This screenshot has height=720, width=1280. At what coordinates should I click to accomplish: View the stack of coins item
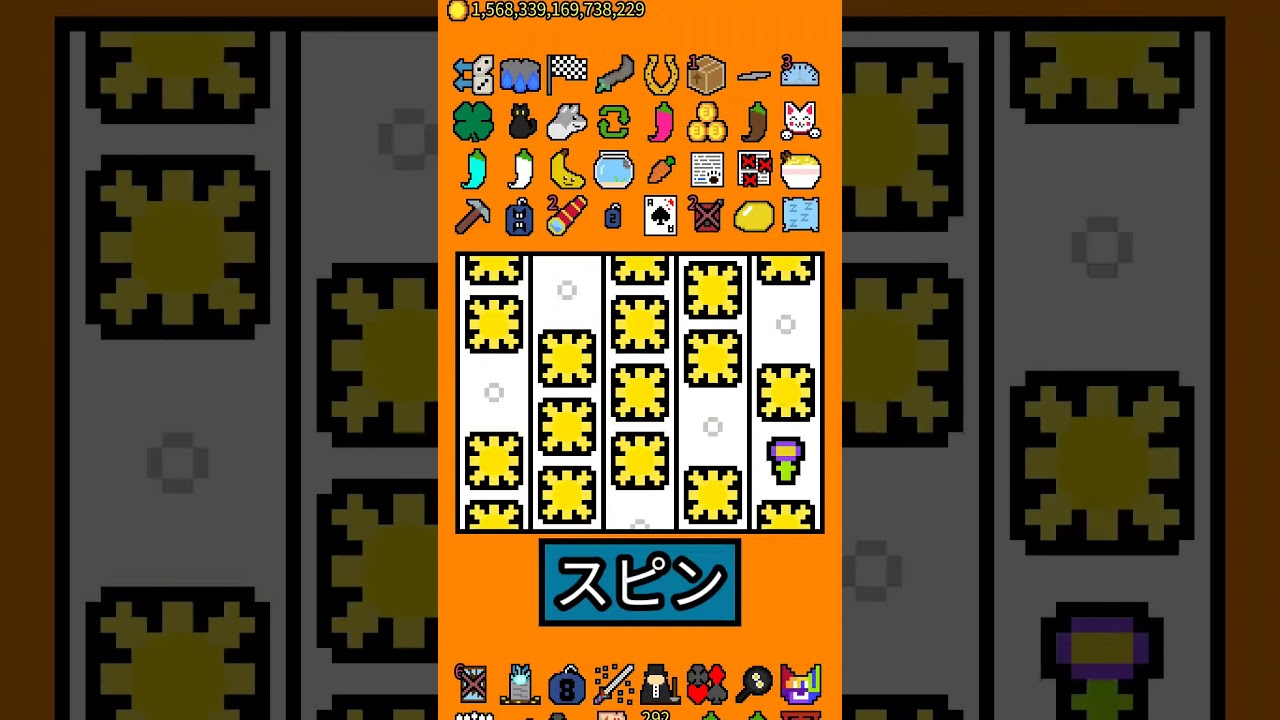click(706, 122)
